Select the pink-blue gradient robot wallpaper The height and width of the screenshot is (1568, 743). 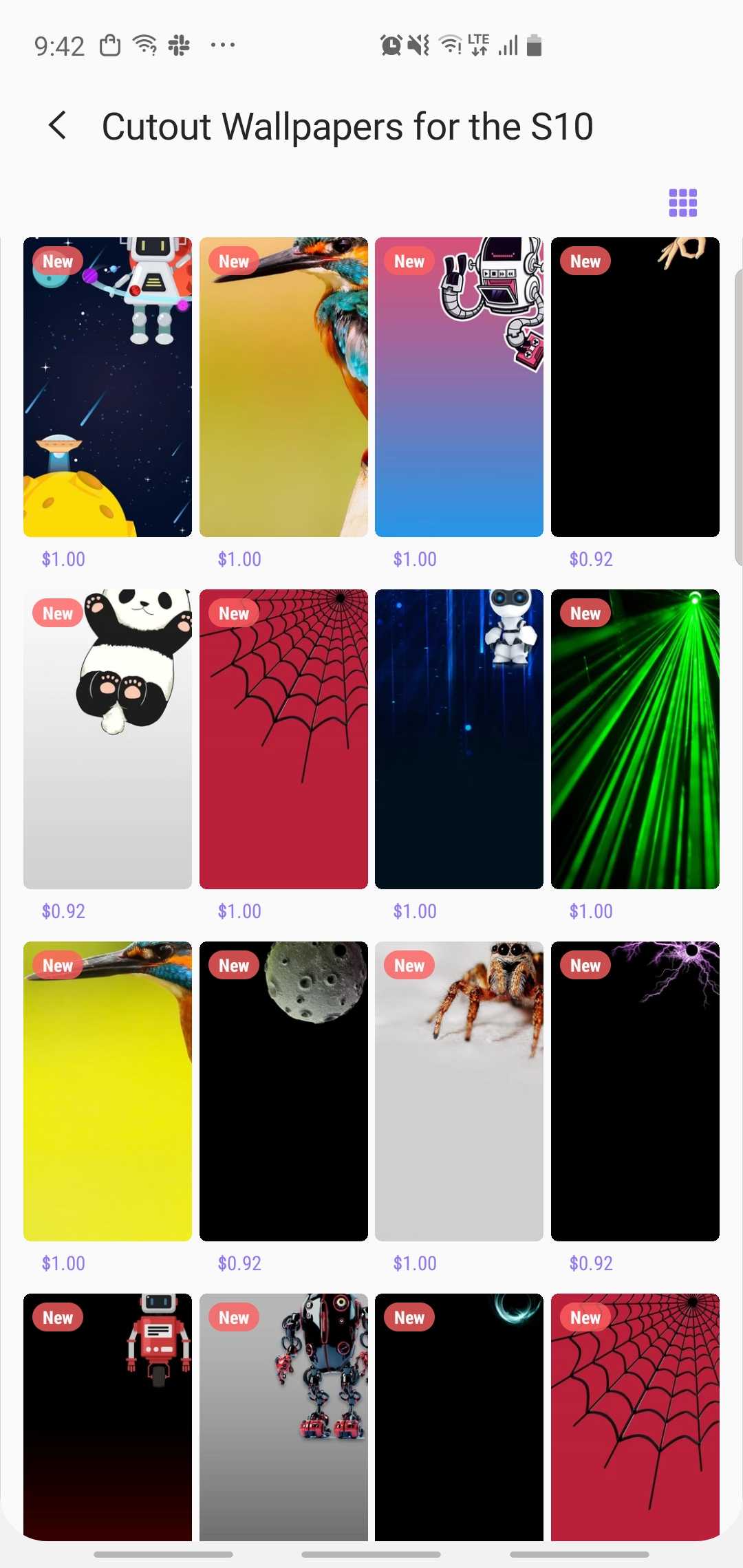pyautogui.click(x=459, y=387)
